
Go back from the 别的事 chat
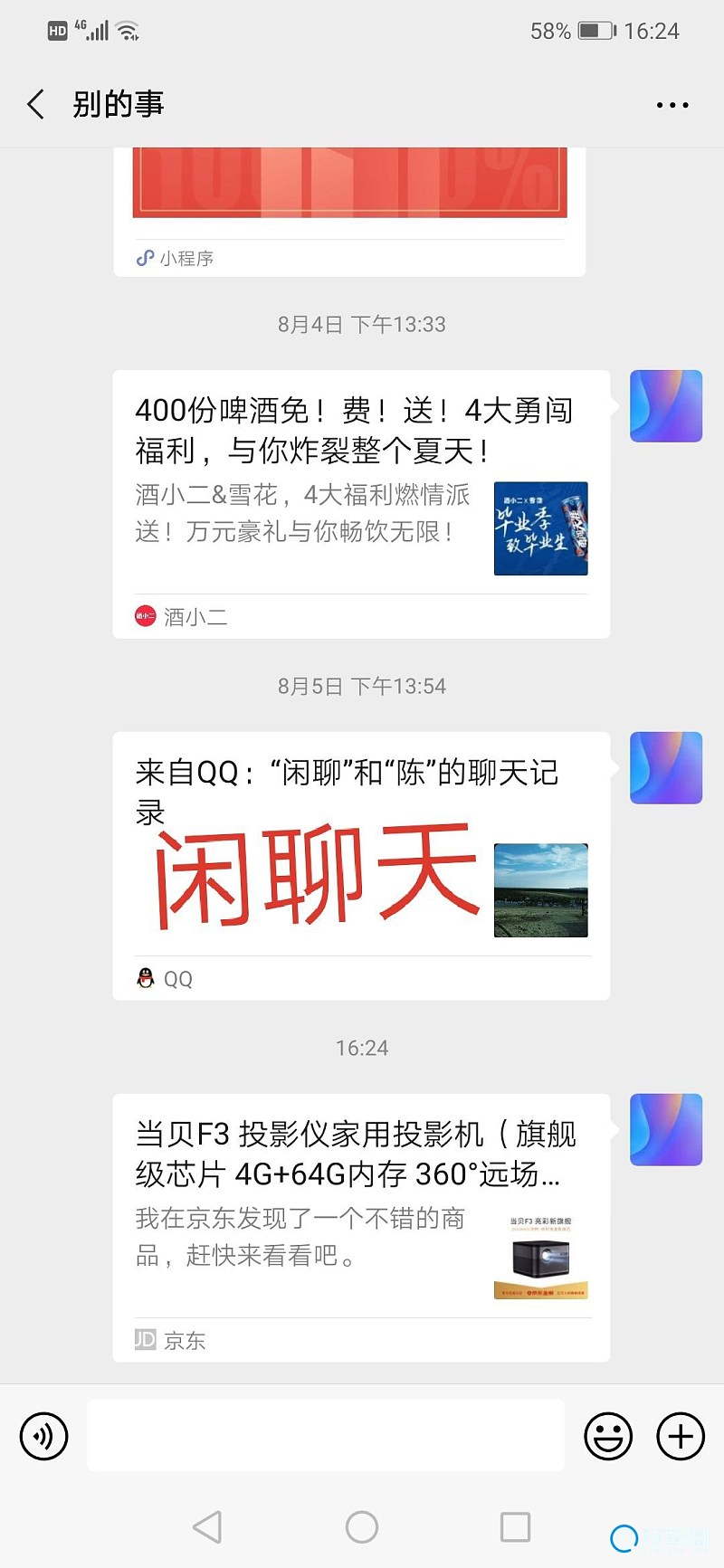(36, 104)
